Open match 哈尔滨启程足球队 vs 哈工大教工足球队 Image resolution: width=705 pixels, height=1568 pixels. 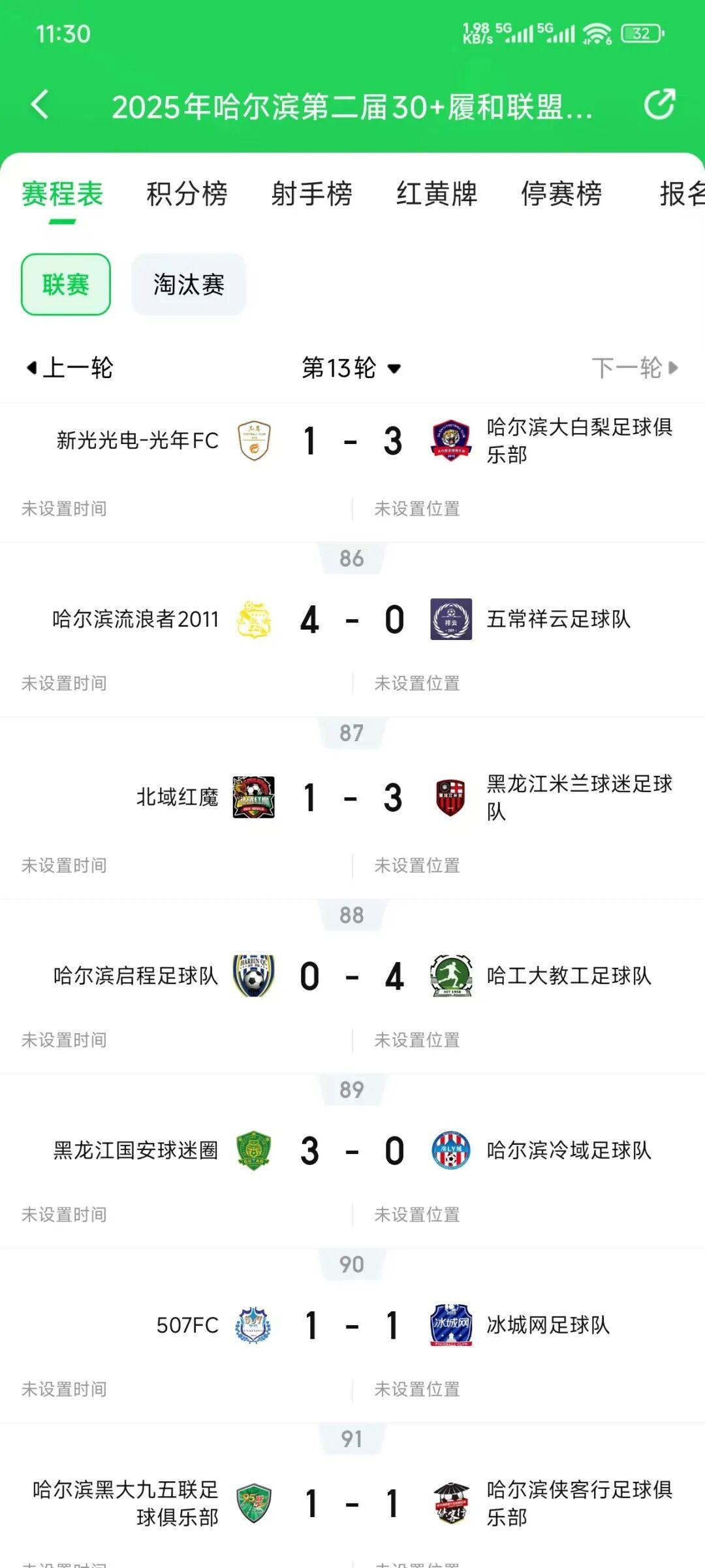tap(351, 977)
